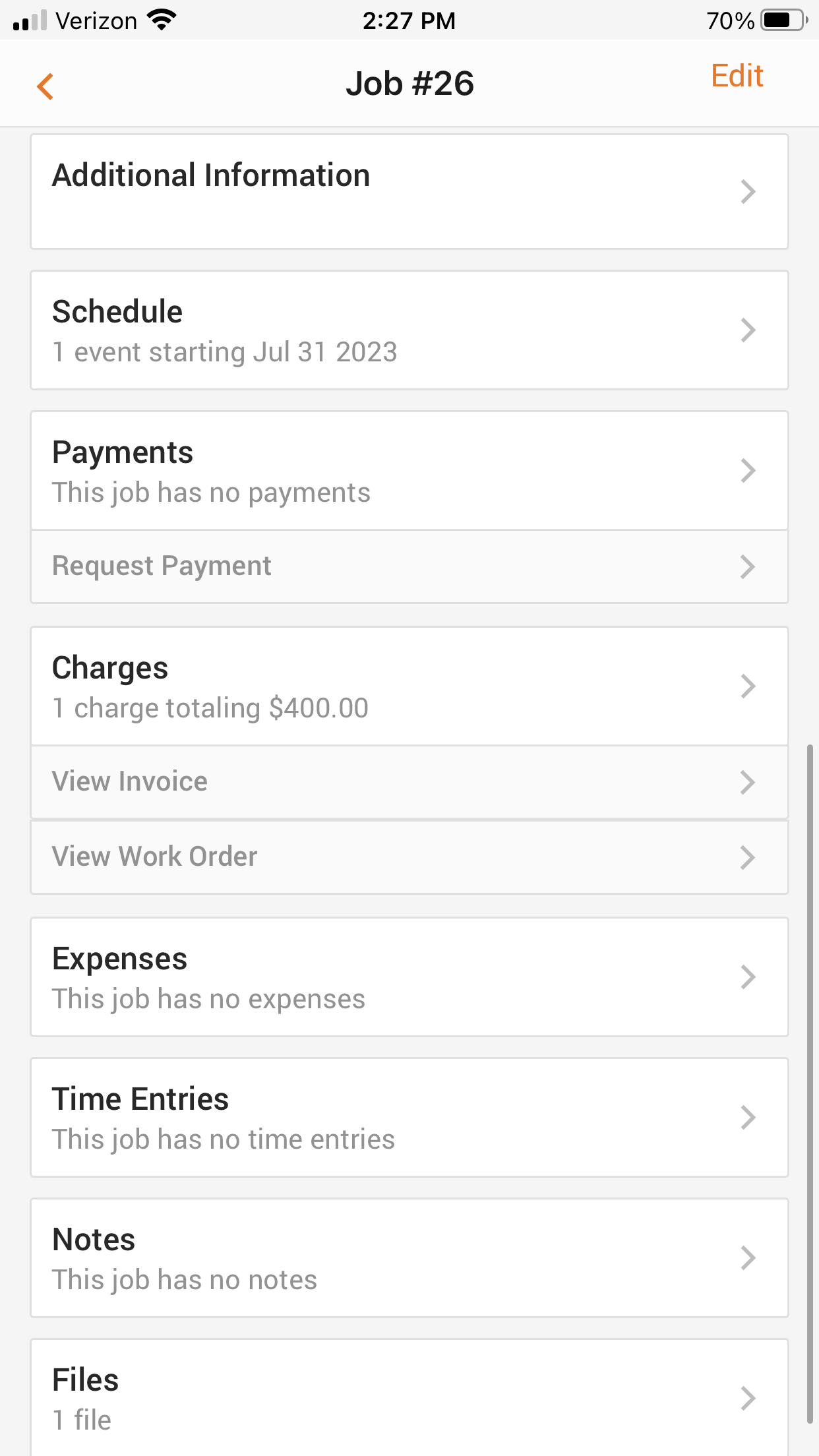Screen dimensions: 819x1456
Task: Open View Work Order
Action: tap(409, 857)
